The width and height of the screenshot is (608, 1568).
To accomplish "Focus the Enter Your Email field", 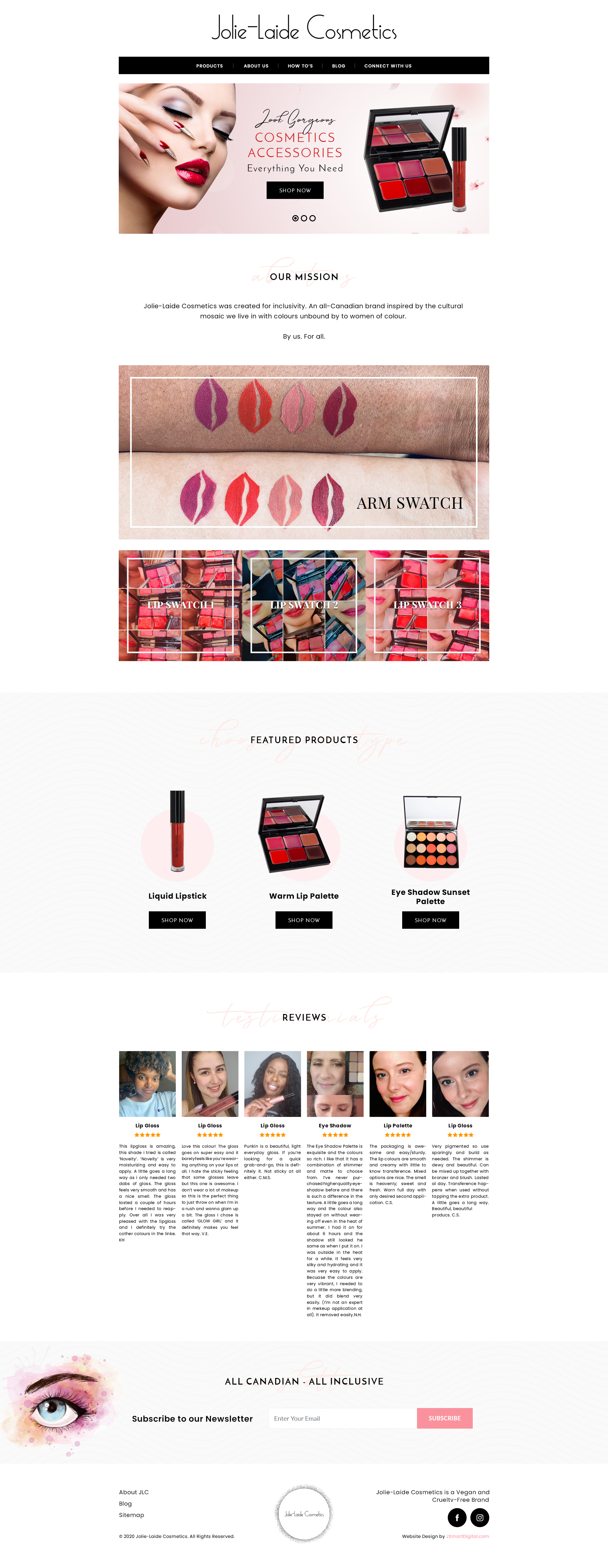I will click(342, 1418).
